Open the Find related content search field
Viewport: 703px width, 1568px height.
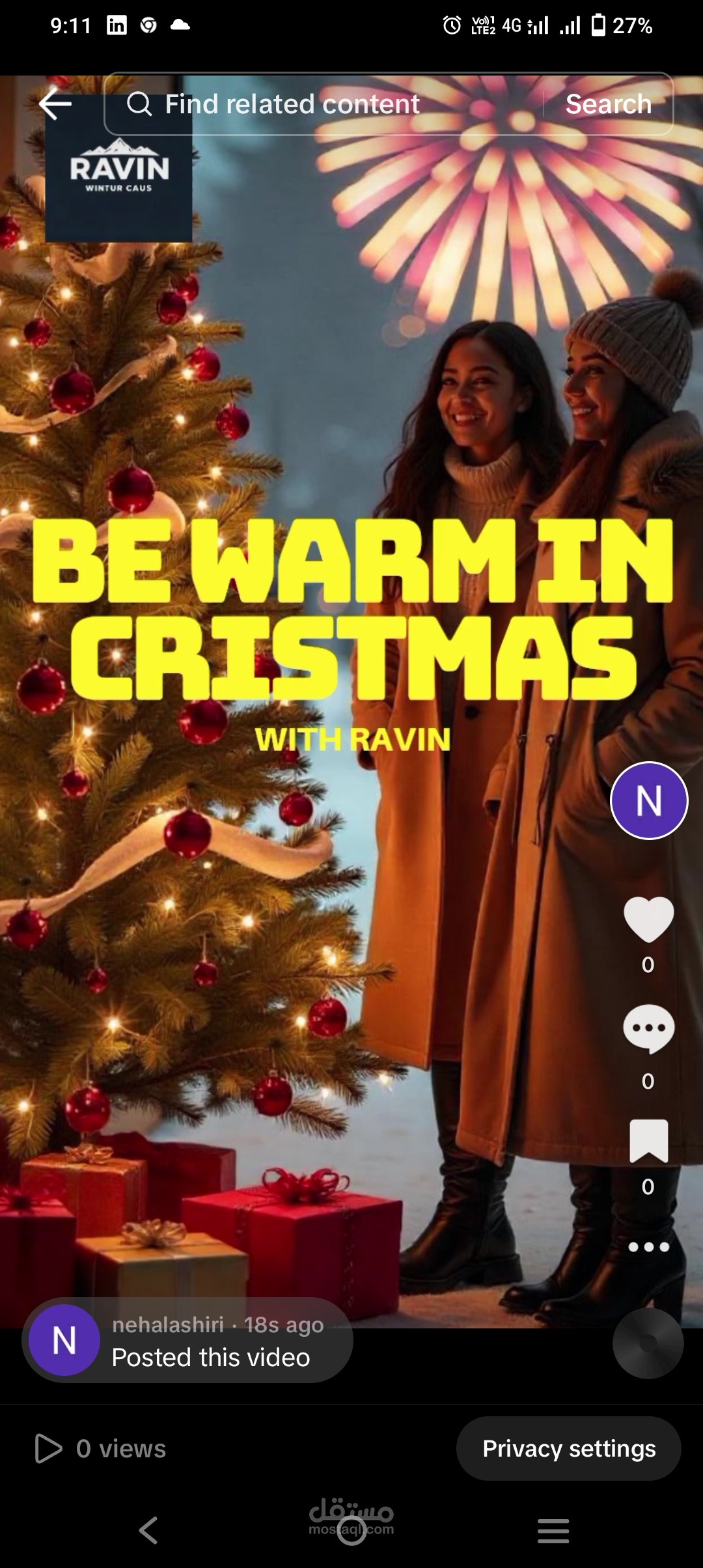click(292, 104)
